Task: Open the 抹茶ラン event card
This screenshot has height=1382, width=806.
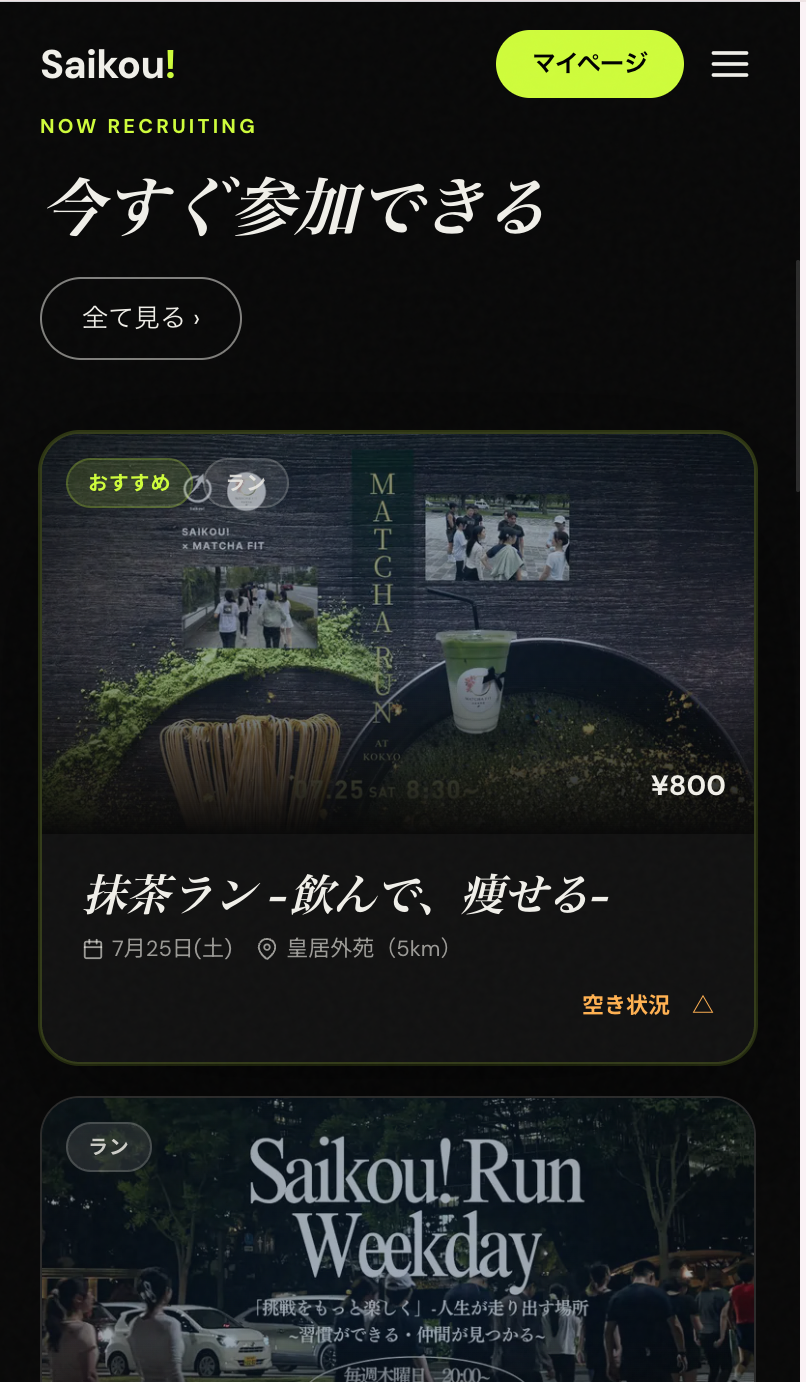Action: click(398, 748)
